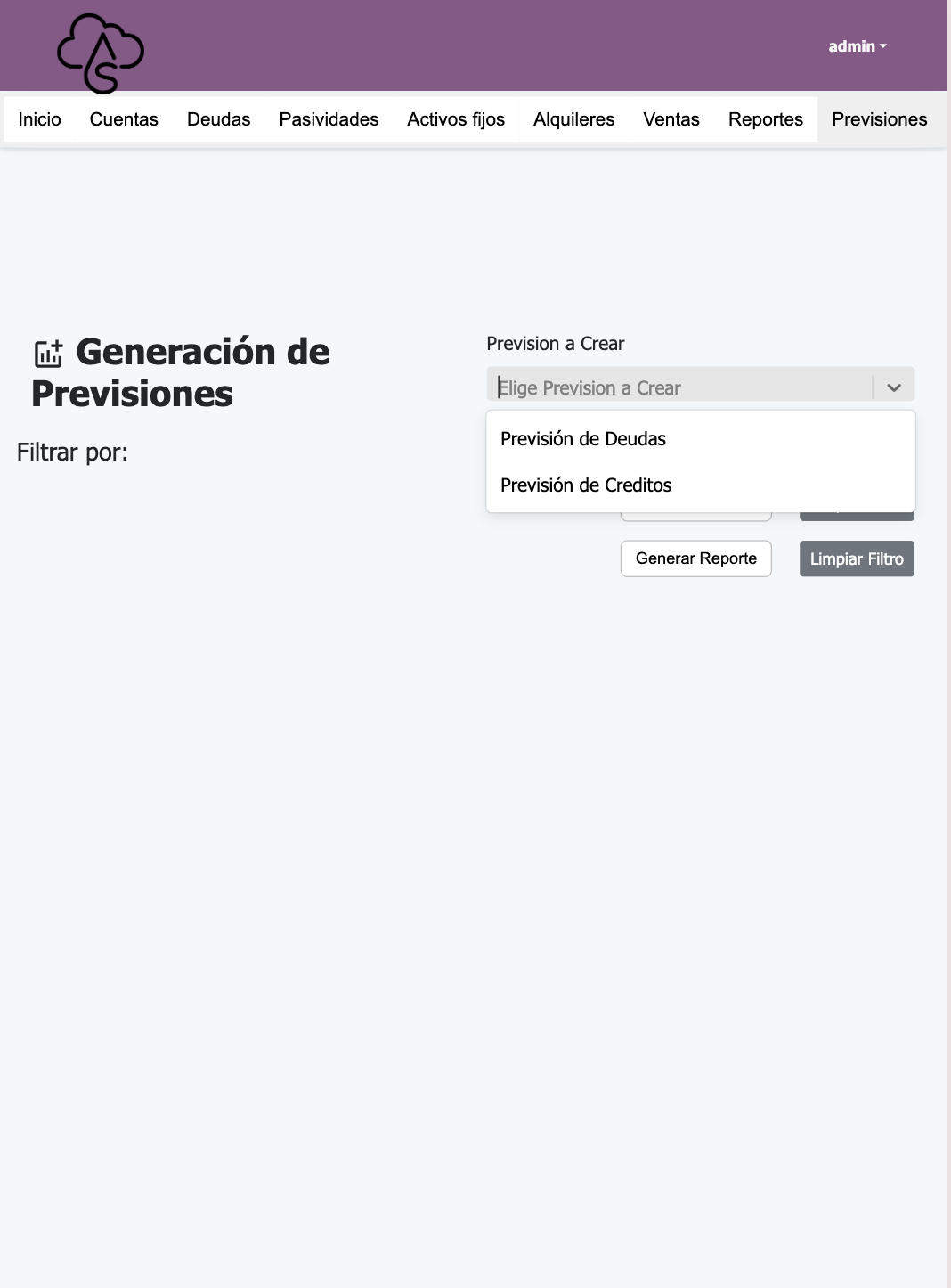The height and width of the screenshot is (1288, 951).
Task: Tap the Elige Prevision a Crear field
Action: (x=677, y=387)
